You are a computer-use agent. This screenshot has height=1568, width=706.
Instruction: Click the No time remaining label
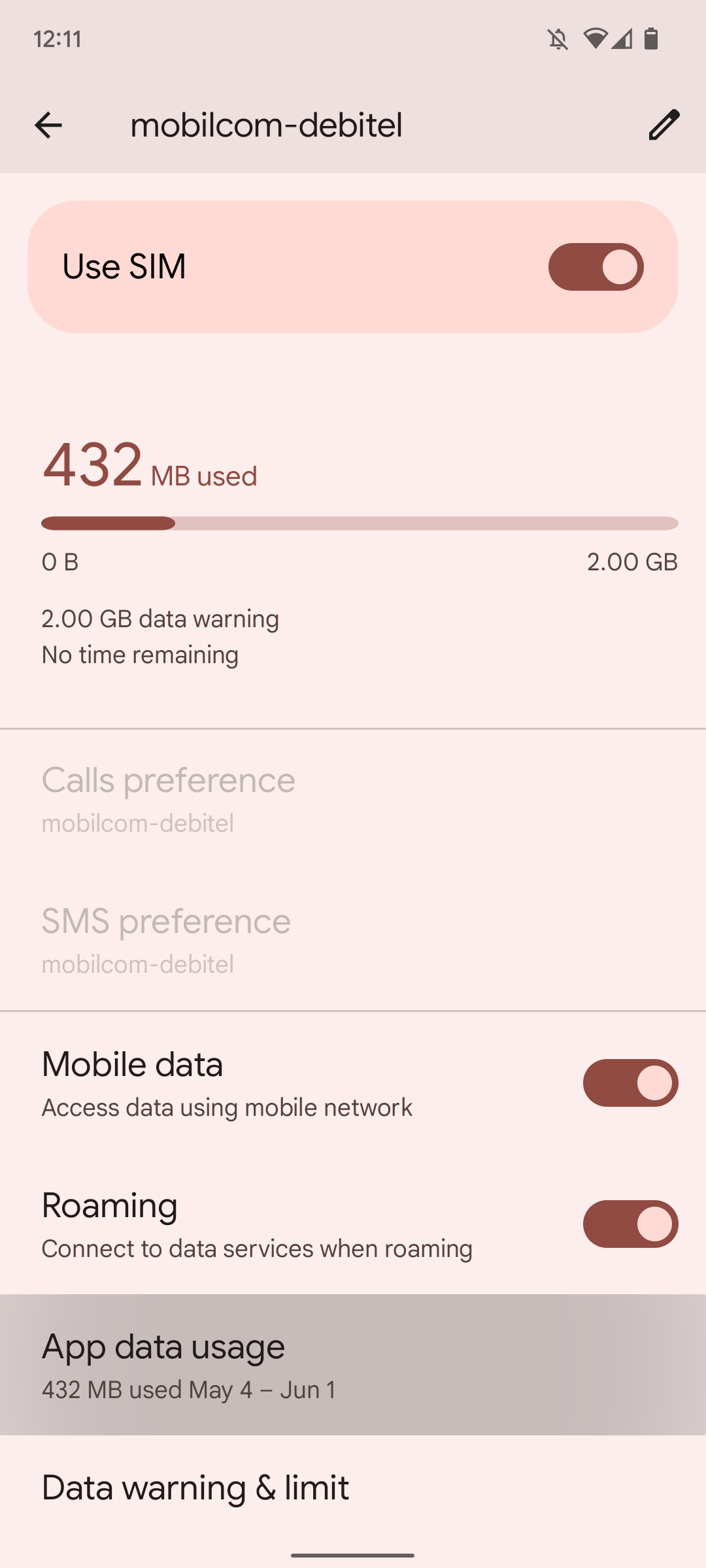(139, 654)
